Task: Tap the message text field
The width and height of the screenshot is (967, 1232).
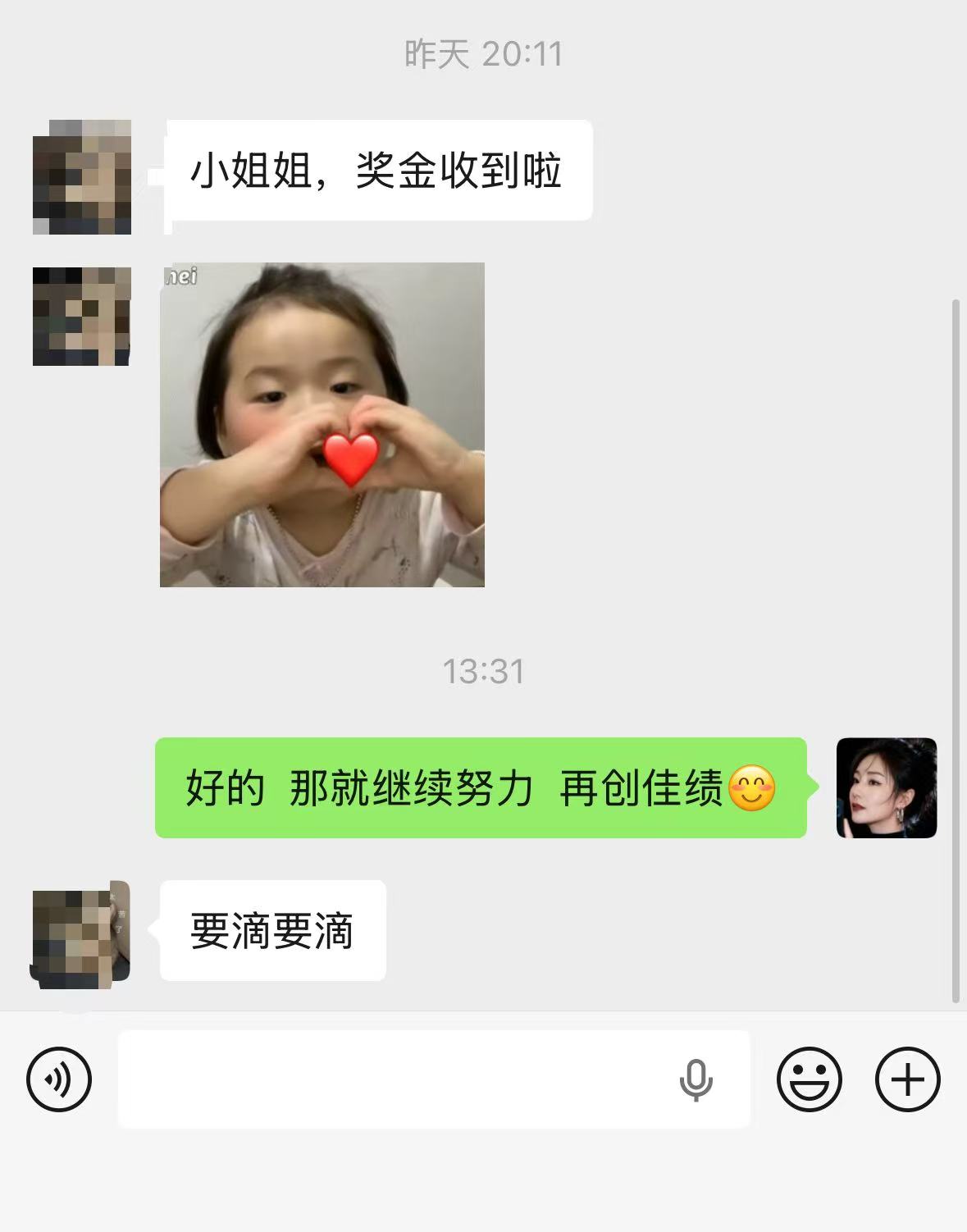Action: (x=394, y=1079)
